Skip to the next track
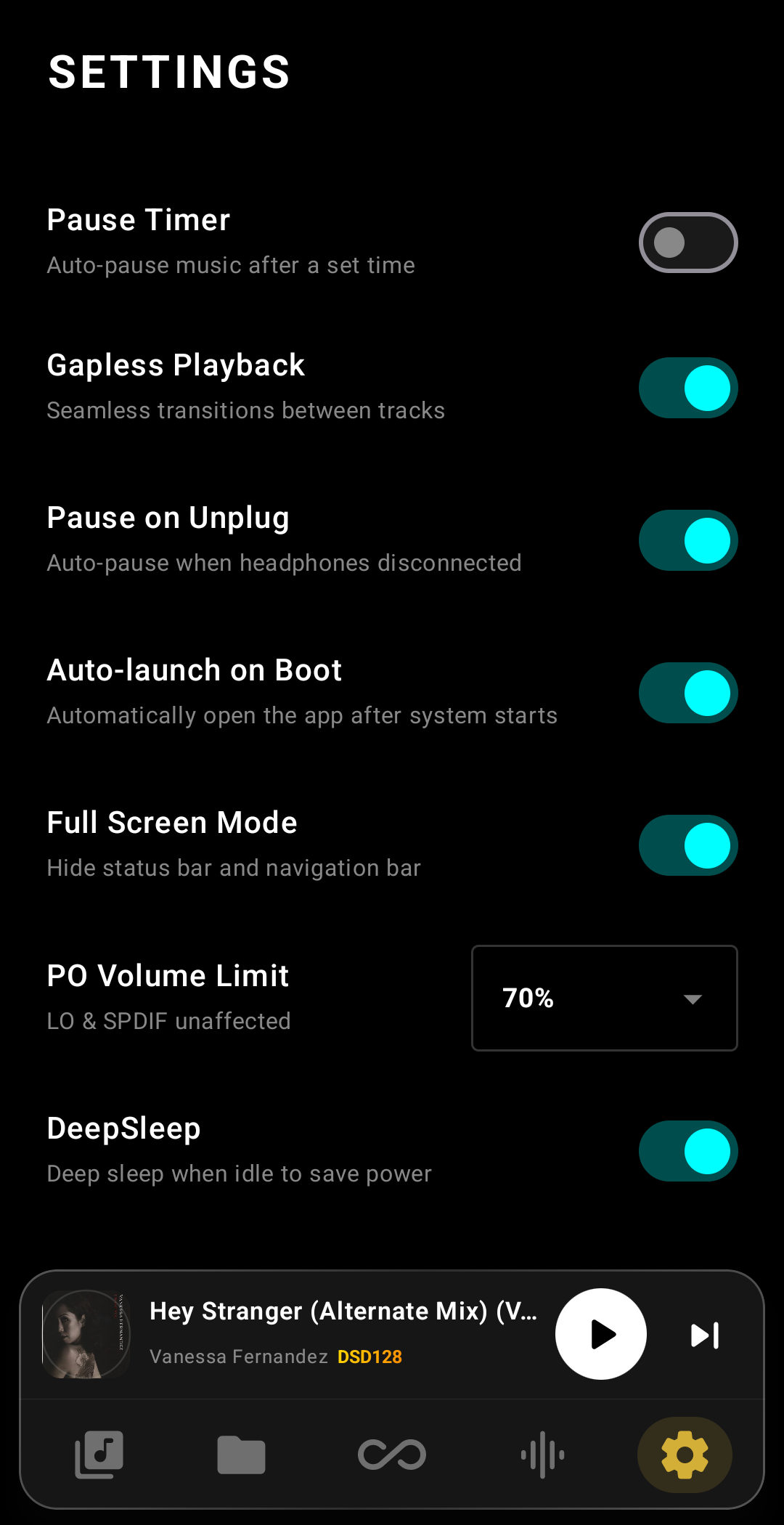Image resolution: width=784 pixels, height=1525 pixels. 705,1335
